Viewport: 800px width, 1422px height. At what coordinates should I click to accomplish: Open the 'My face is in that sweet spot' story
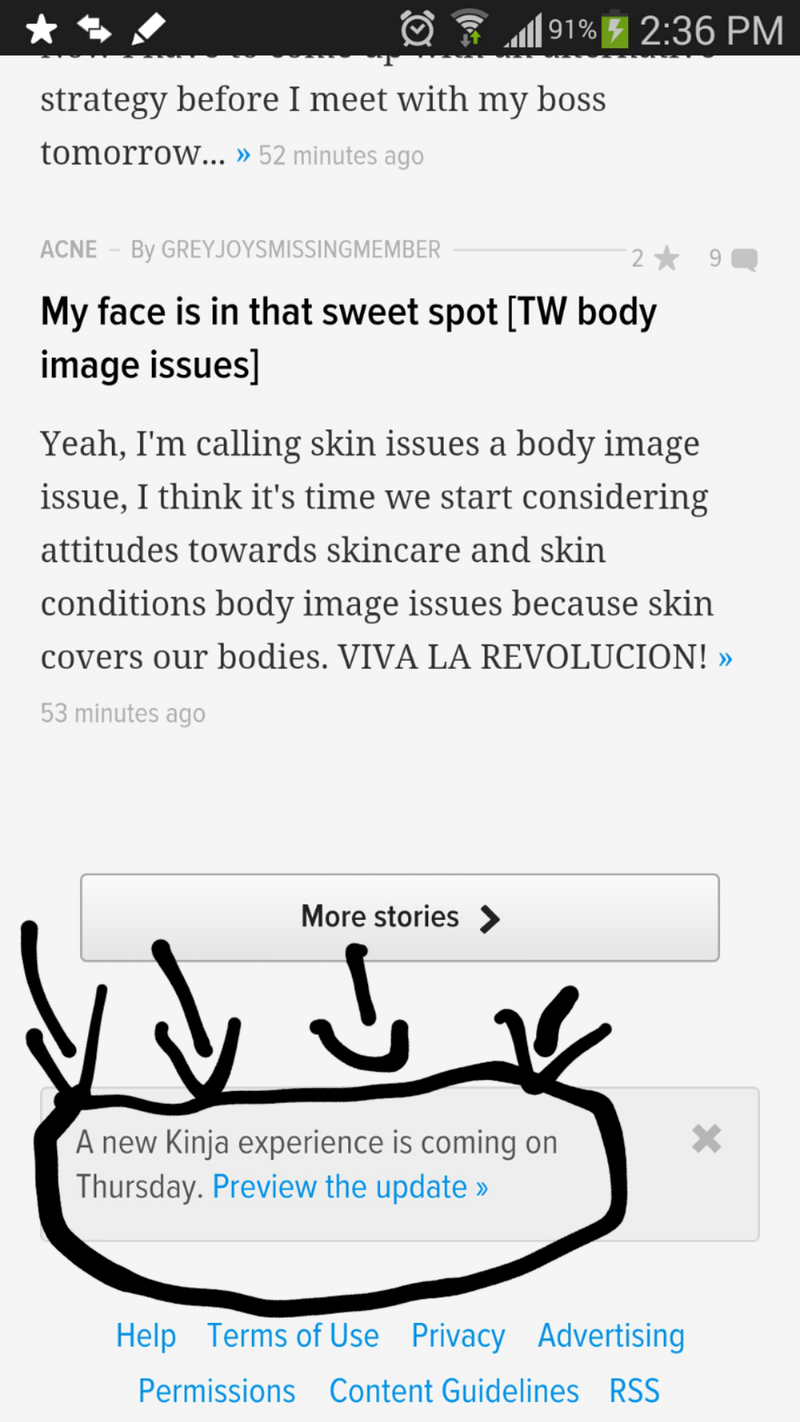coord(348,338)
